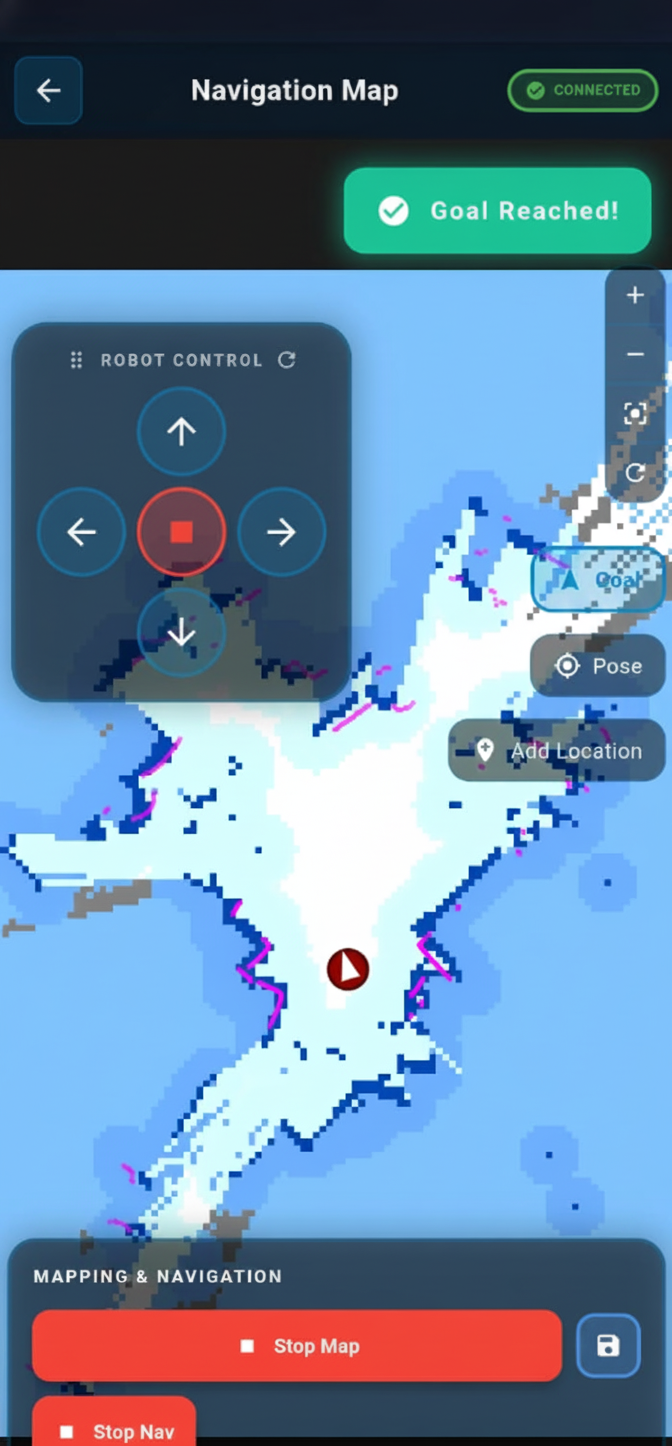Save the map with disk icon
Image resolution: width=672 pixels, height=1446 pixels.
608,1346
